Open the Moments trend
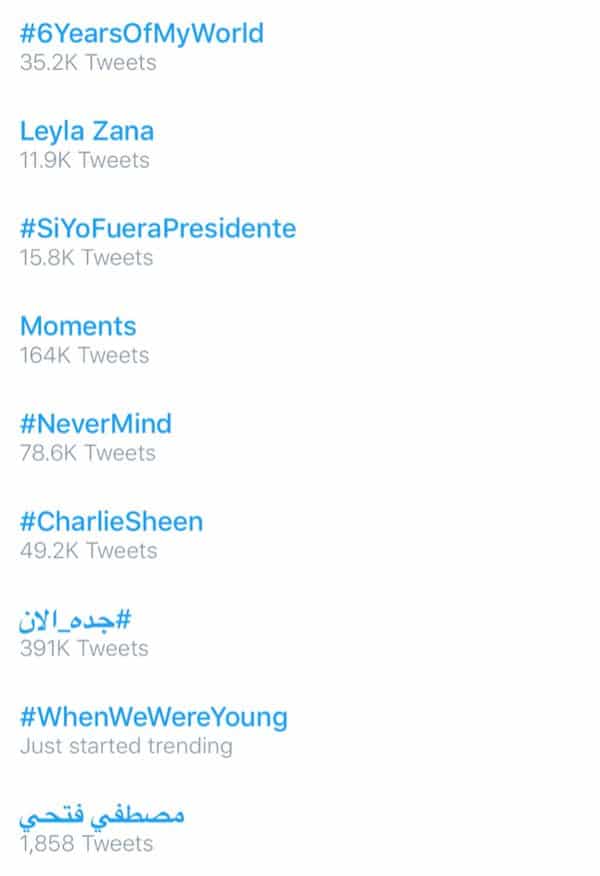Screen dimensions: 600x876 coord(78,326)
